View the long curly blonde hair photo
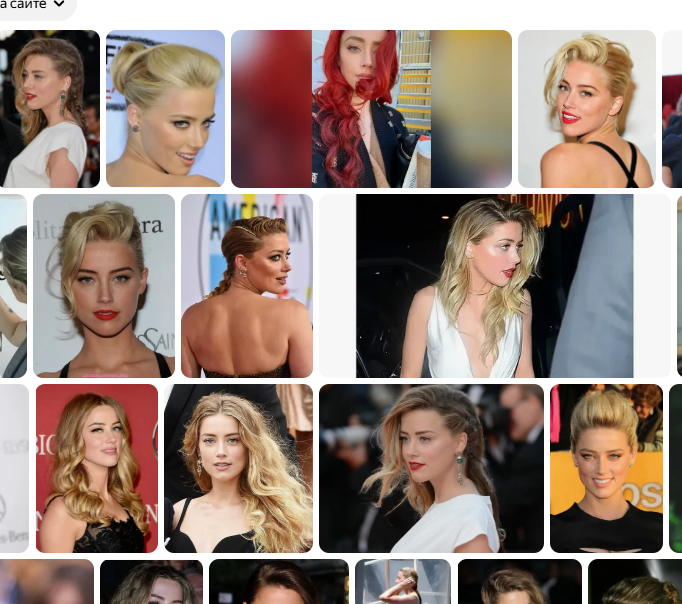The height and width of the screenshot is (604, 682). click(238, 468)
